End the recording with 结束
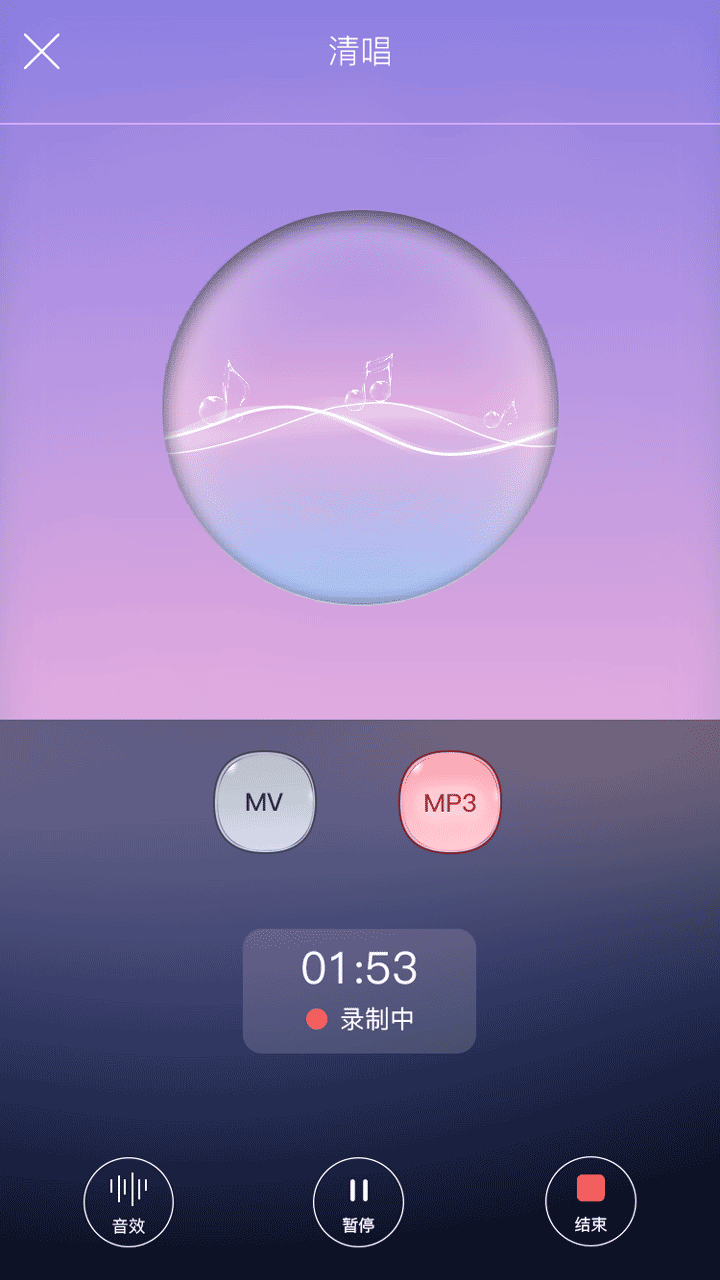Image resolution: width=720 pixels, height=1280 pixels. [590, 1201]
